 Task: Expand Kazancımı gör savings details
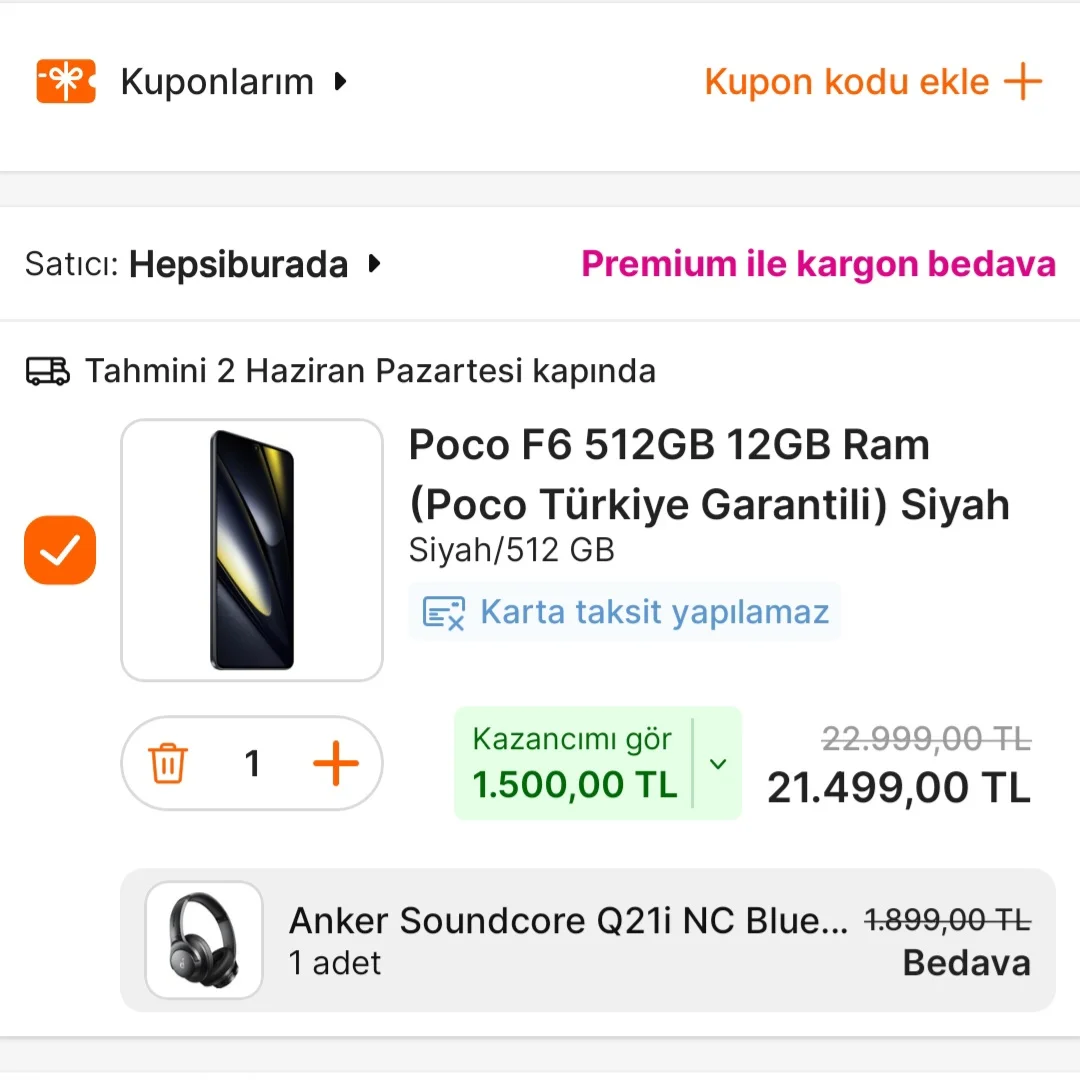(717, 764)
